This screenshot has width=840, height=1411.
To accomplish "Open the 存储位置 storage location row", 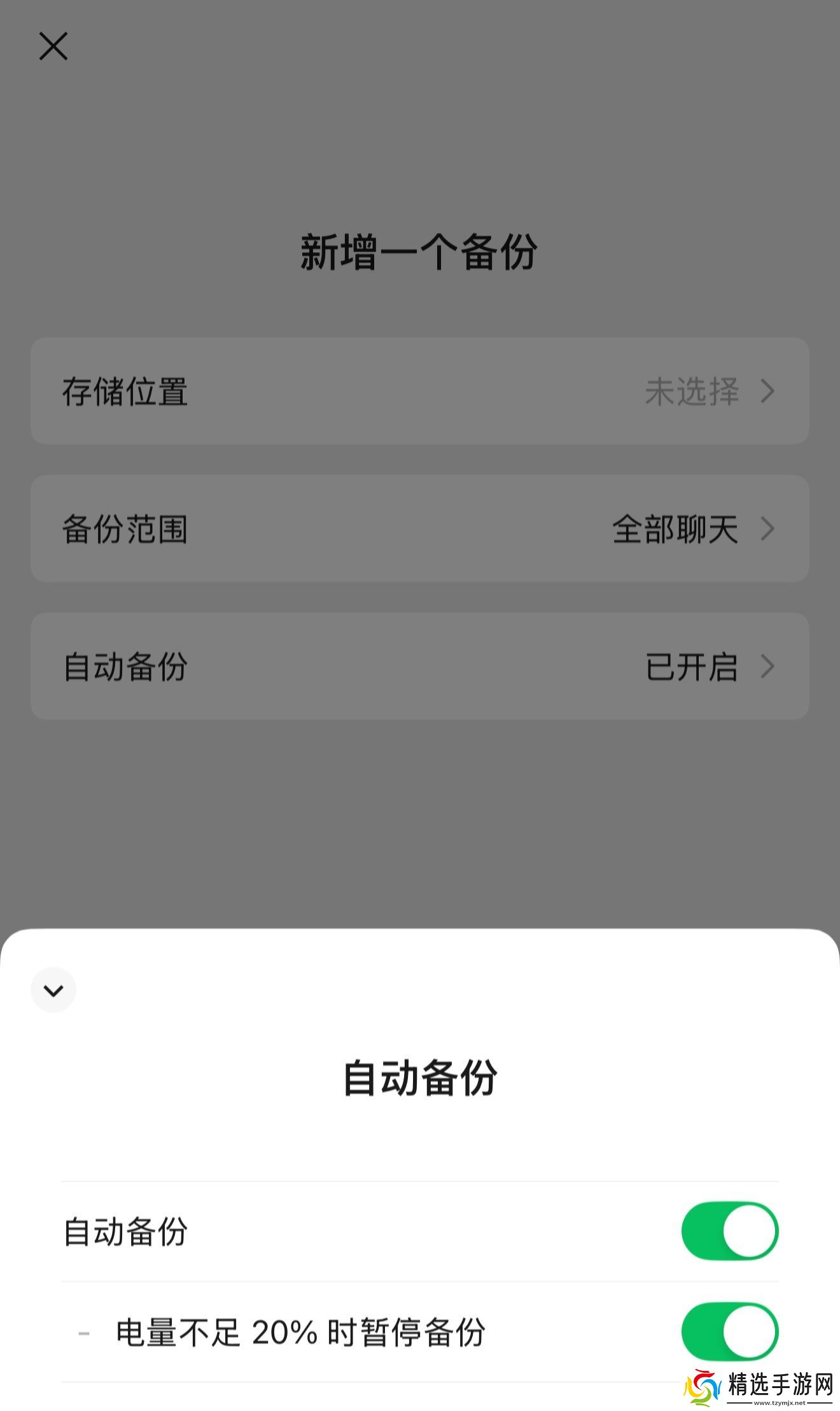I will [x=420, y=391].
